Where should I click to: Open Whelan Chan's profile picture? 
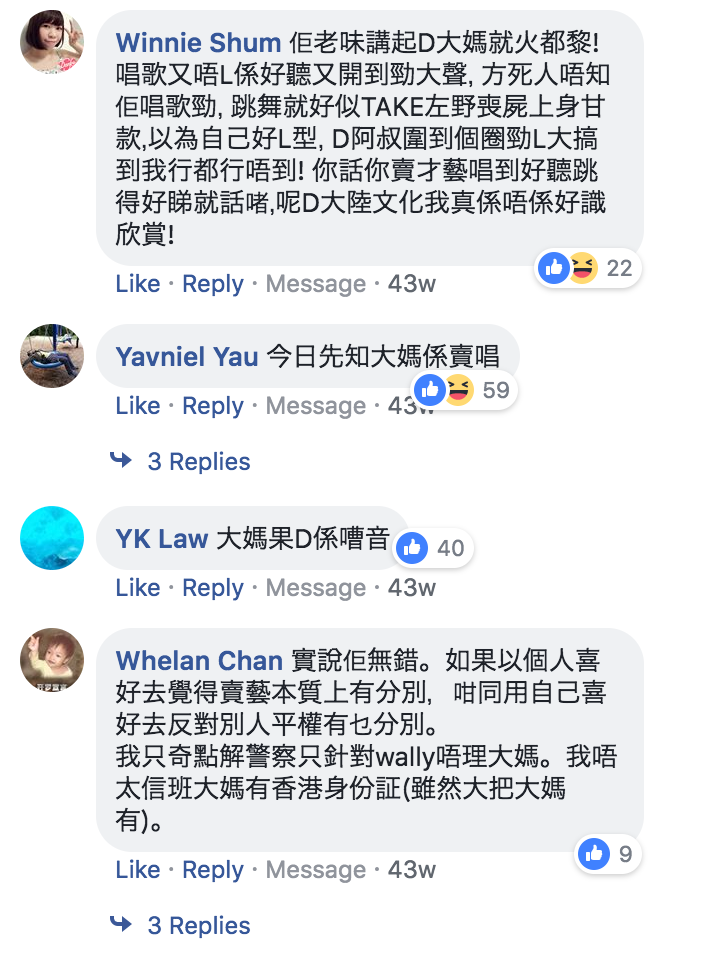coord(52,660)
